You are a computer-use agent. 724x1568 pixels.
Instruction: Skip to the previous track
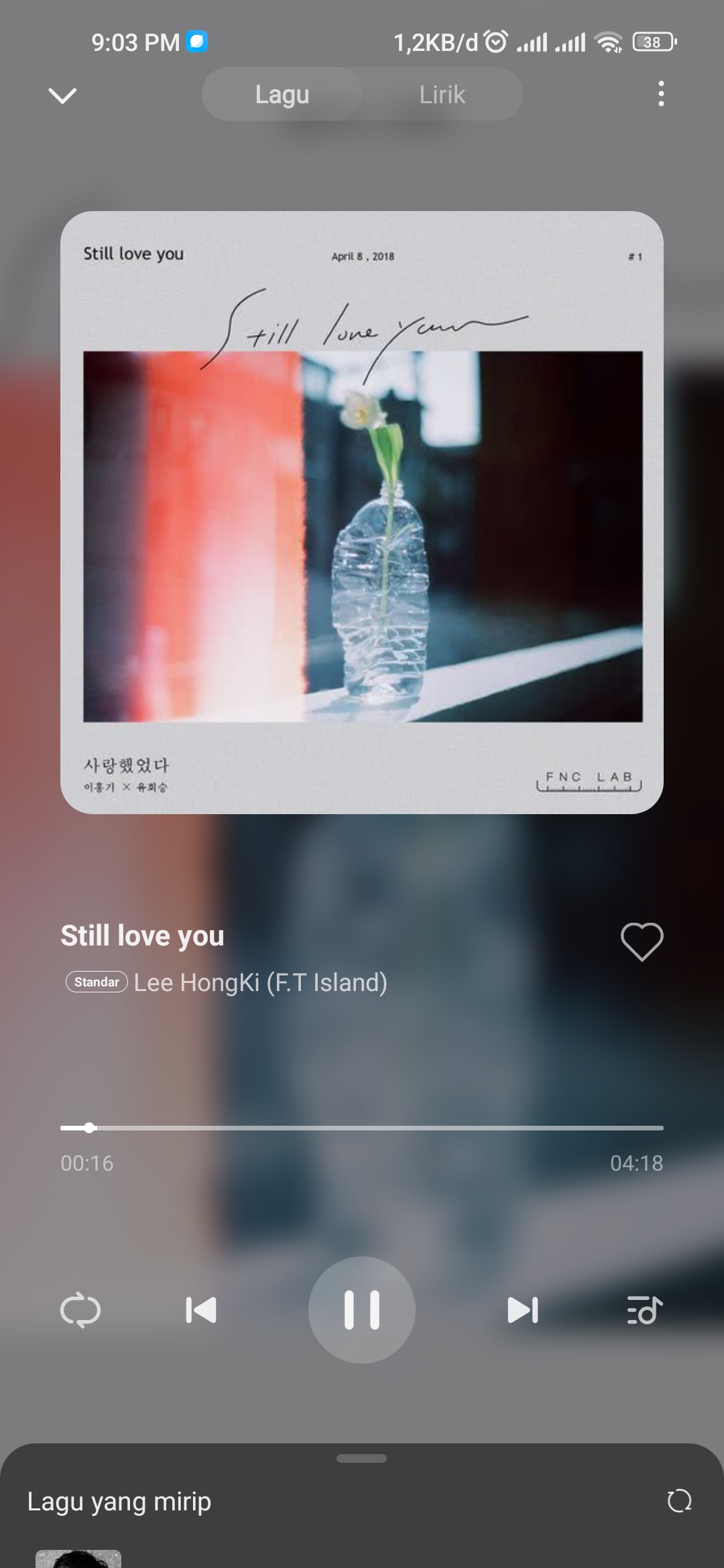coord(201,1310)
